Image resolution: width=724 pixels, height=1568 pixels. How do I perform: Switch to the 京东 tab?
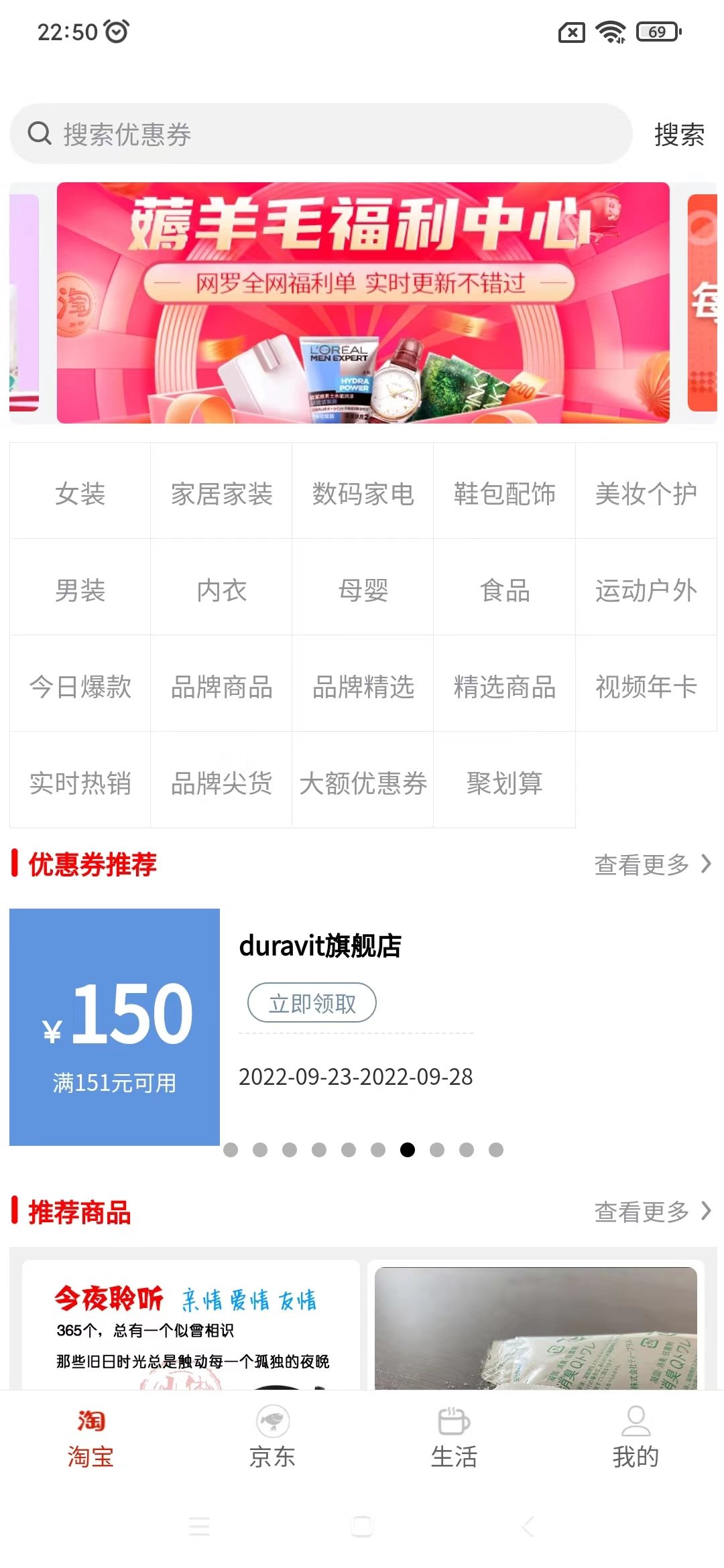[x=272, y=1437]
